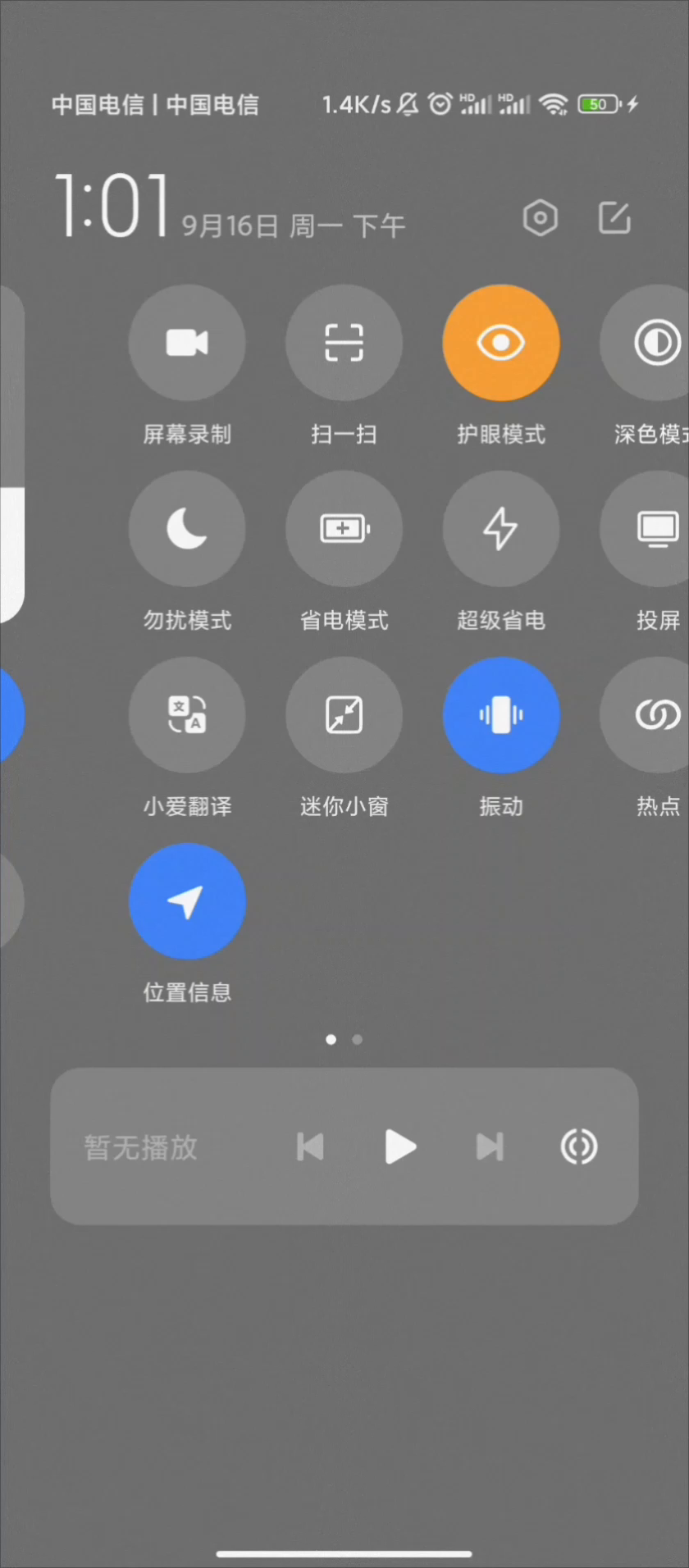Open 小爱翻译 translator
The image size is (689, 1568).
tap(187, 715)
